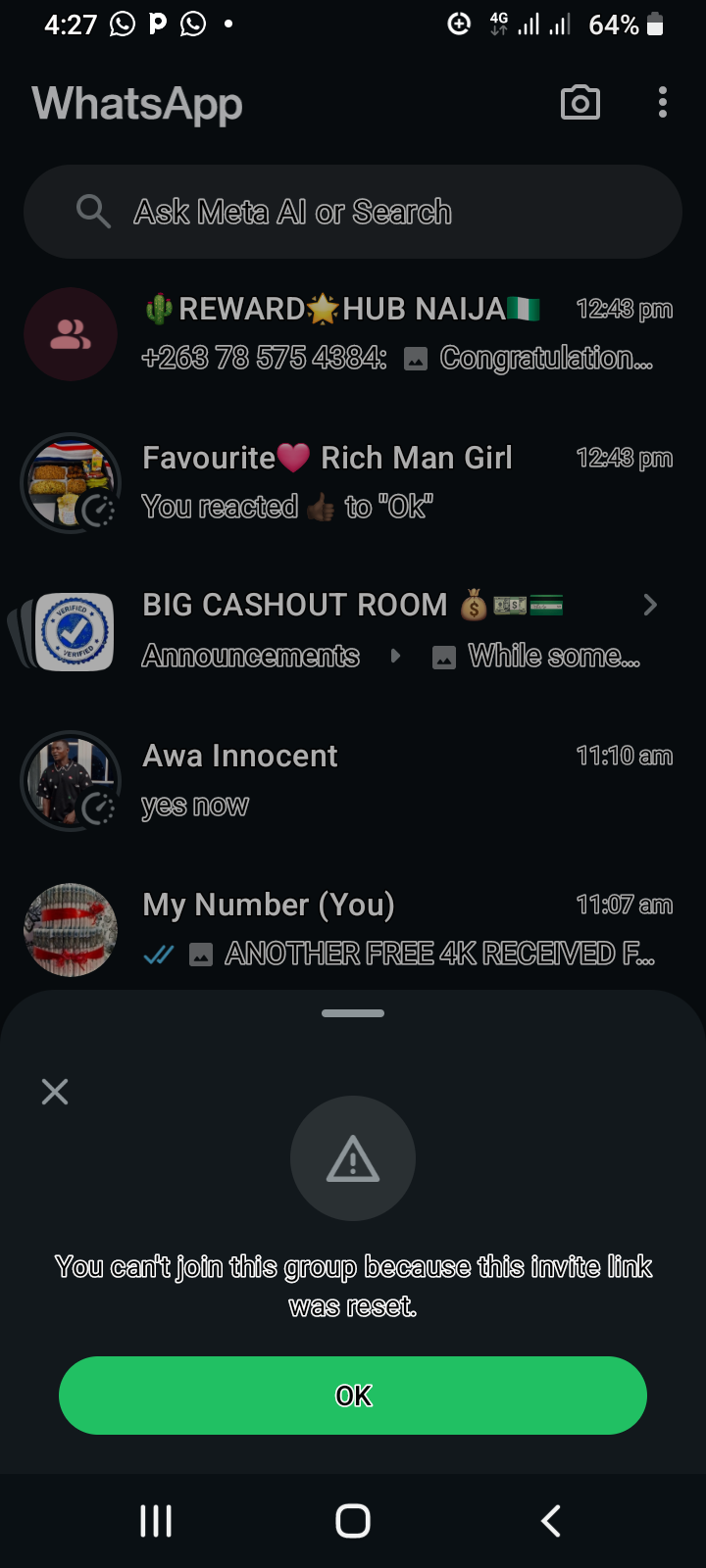
Task: Tap the Ask Meta AI or Search bar
Action: click(353, 212)
